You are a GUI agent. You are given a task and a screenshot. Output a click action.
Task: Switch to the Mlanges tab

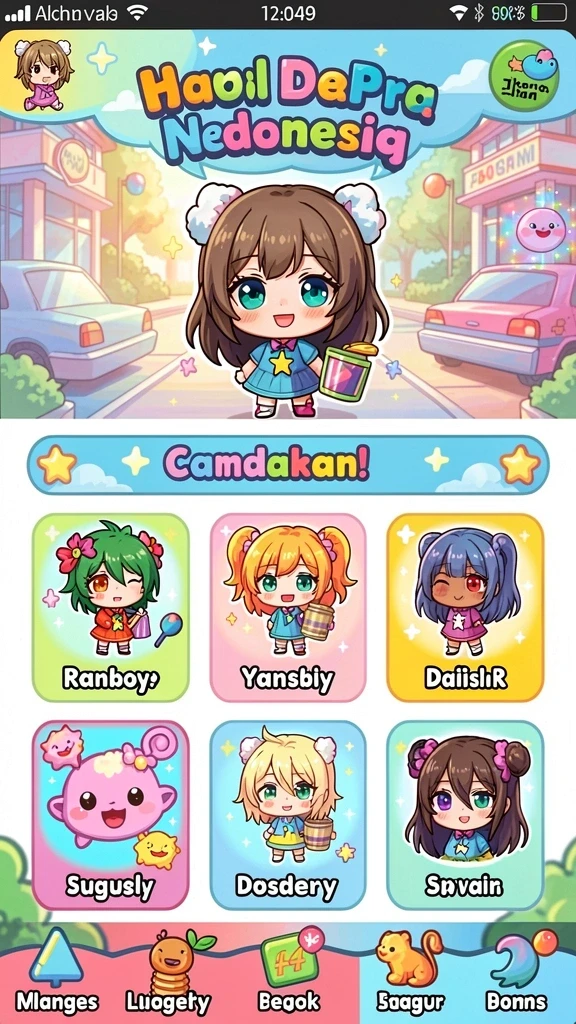coord(56,972)
